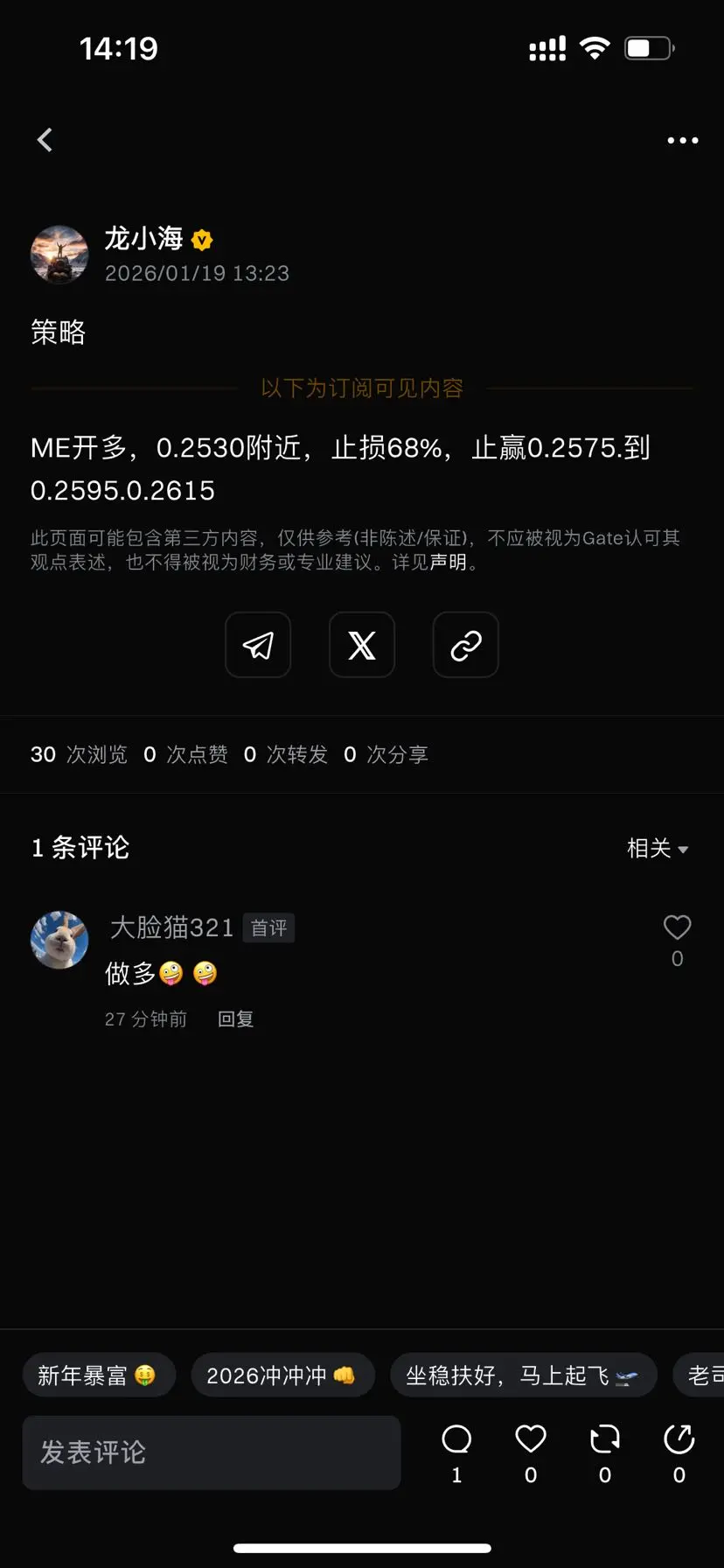The height and width of the screenshot is (1568, 724).
Task: Share the post via Telegram
Action: [258, 645]
